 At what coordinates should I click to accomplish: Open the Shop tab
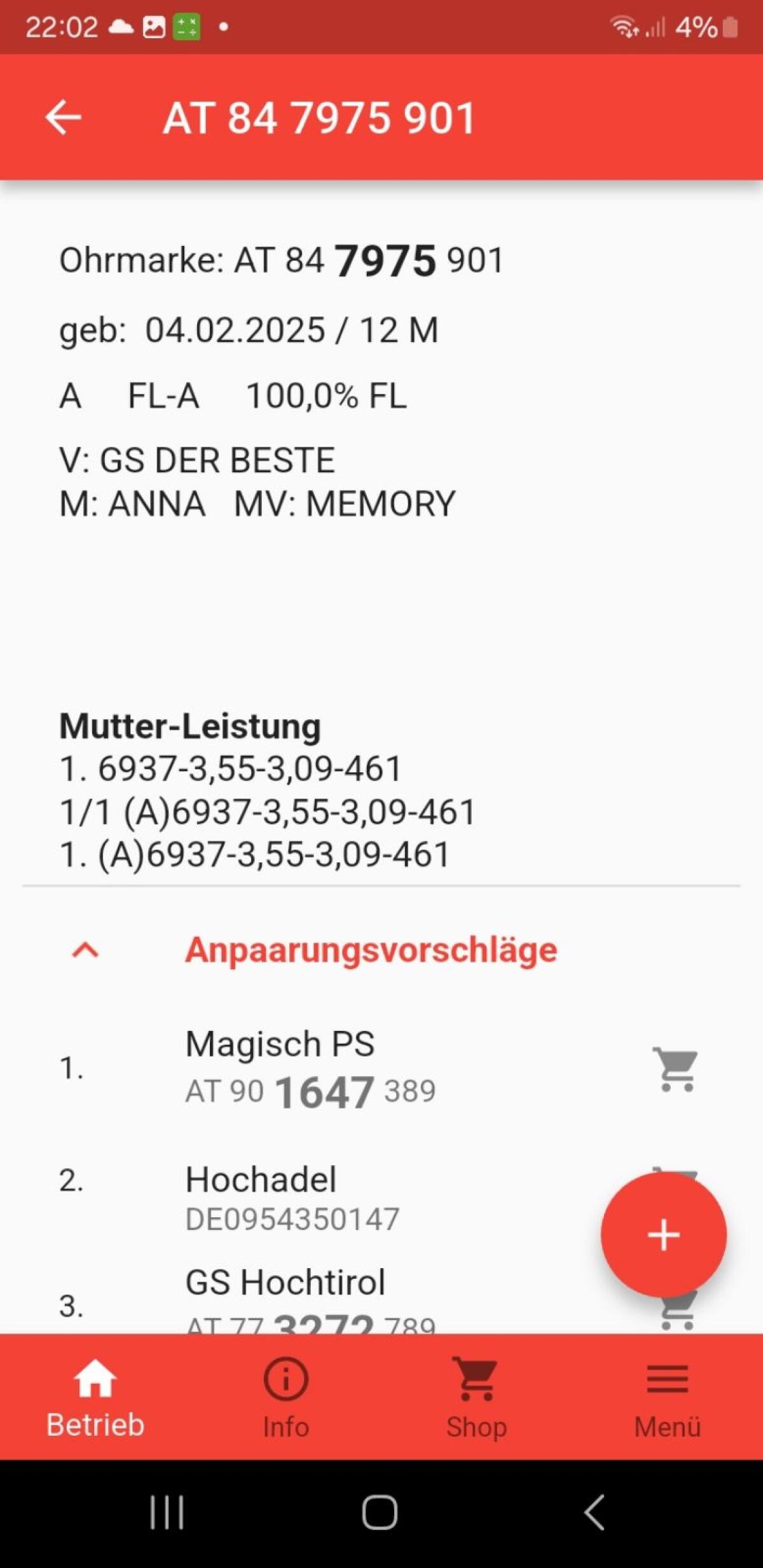tap(476, 1397)
